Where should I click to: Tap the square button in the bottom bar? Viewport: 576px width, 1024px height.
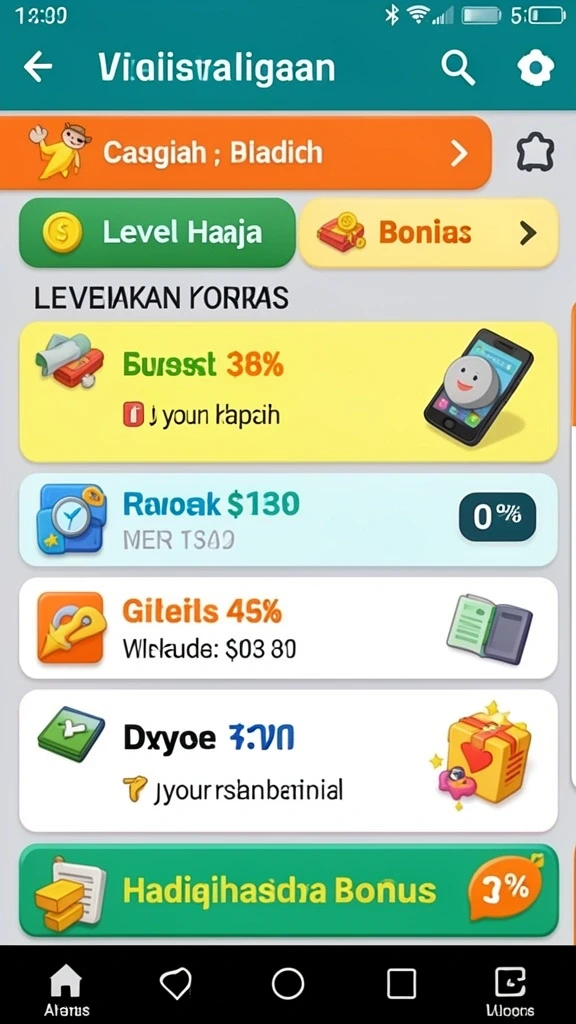(x=401, y=983)
